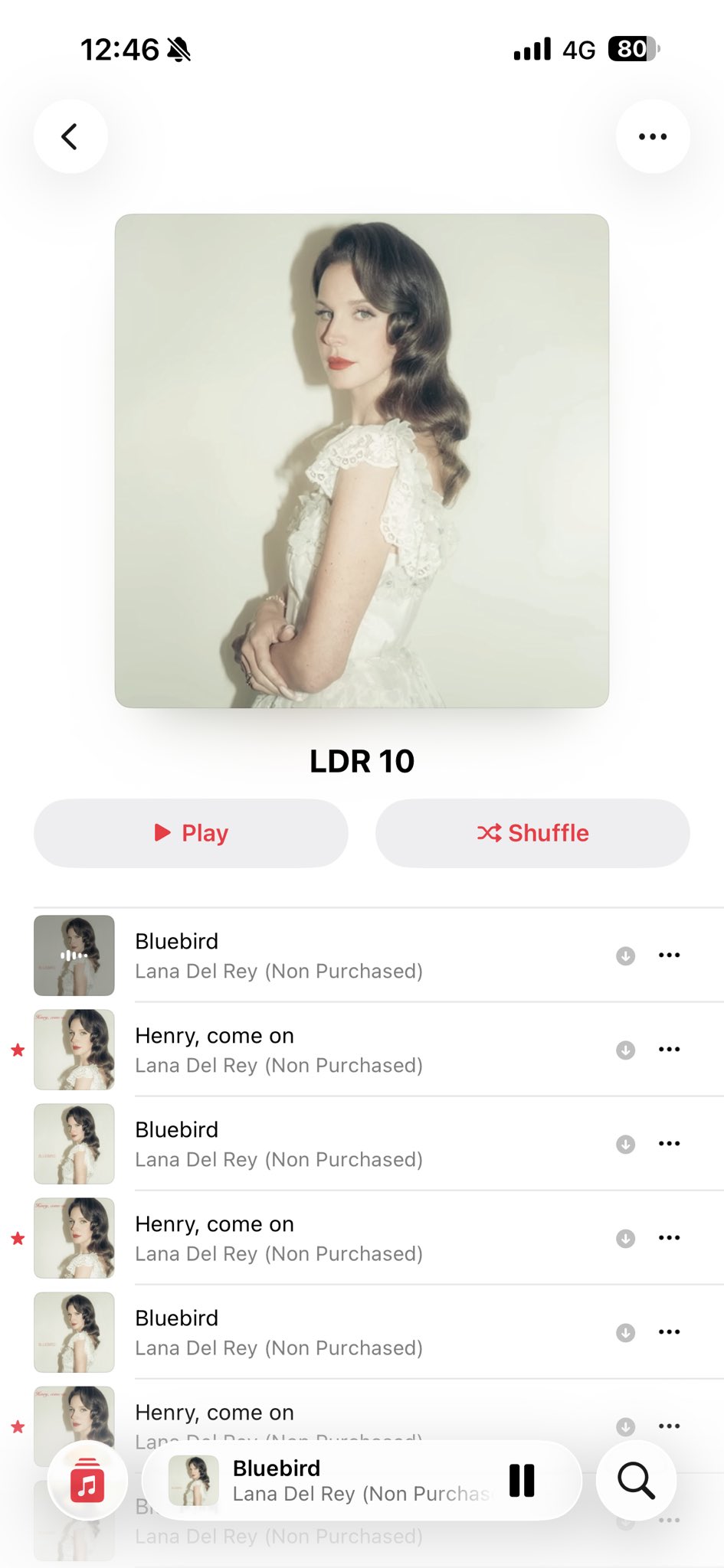Image resolution: width=724 pixels, height=1568 pixels.
Task: Open the Music library icon bottom left
Action: pos(87,1481)
